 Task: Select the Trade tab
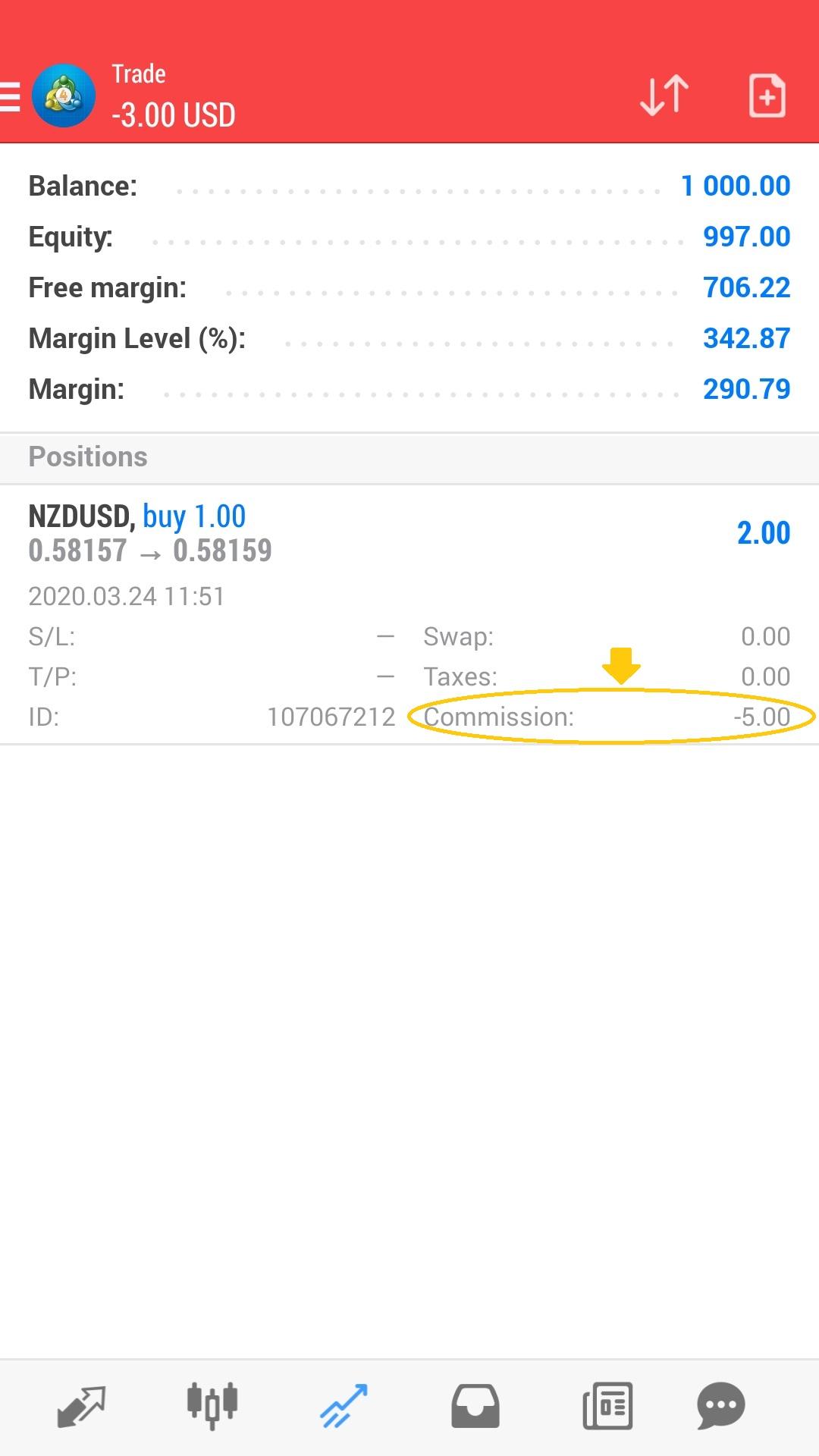coord(344,1407)
